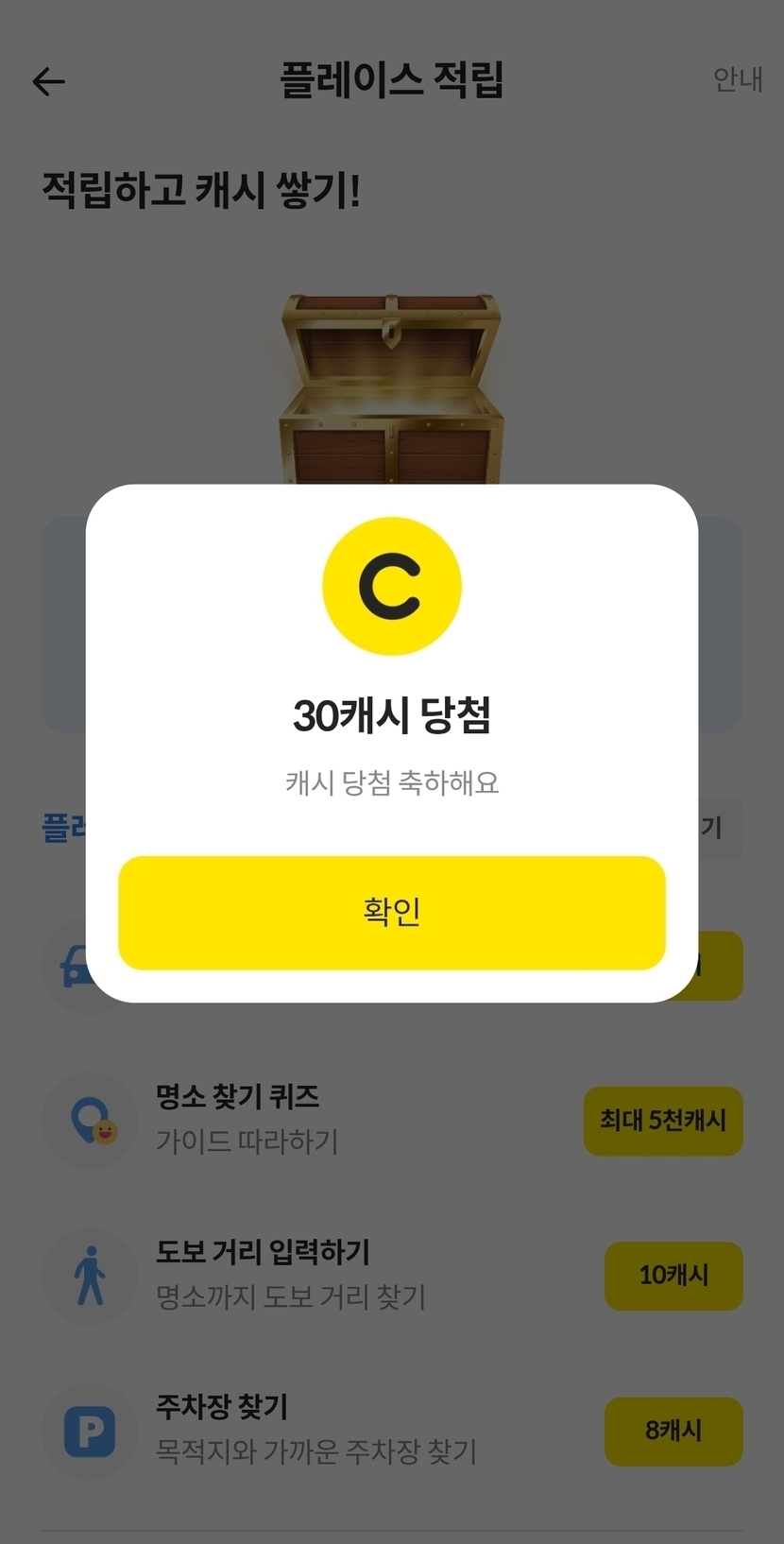The image size is (784, 1544).
Task: Tap the 최대 5천캐시 reward button
Action: (663, 1121)
